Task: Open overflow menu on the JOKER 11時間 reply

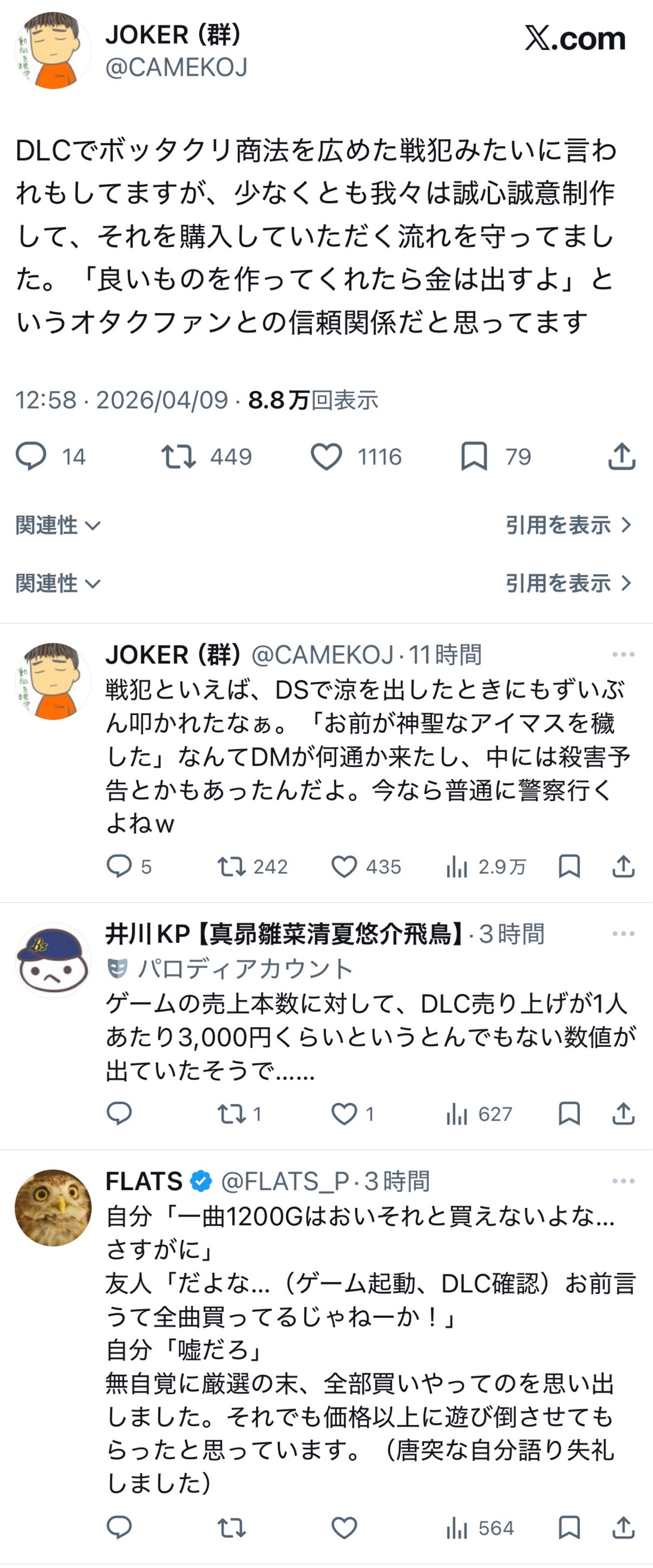Action: [623, 655]
